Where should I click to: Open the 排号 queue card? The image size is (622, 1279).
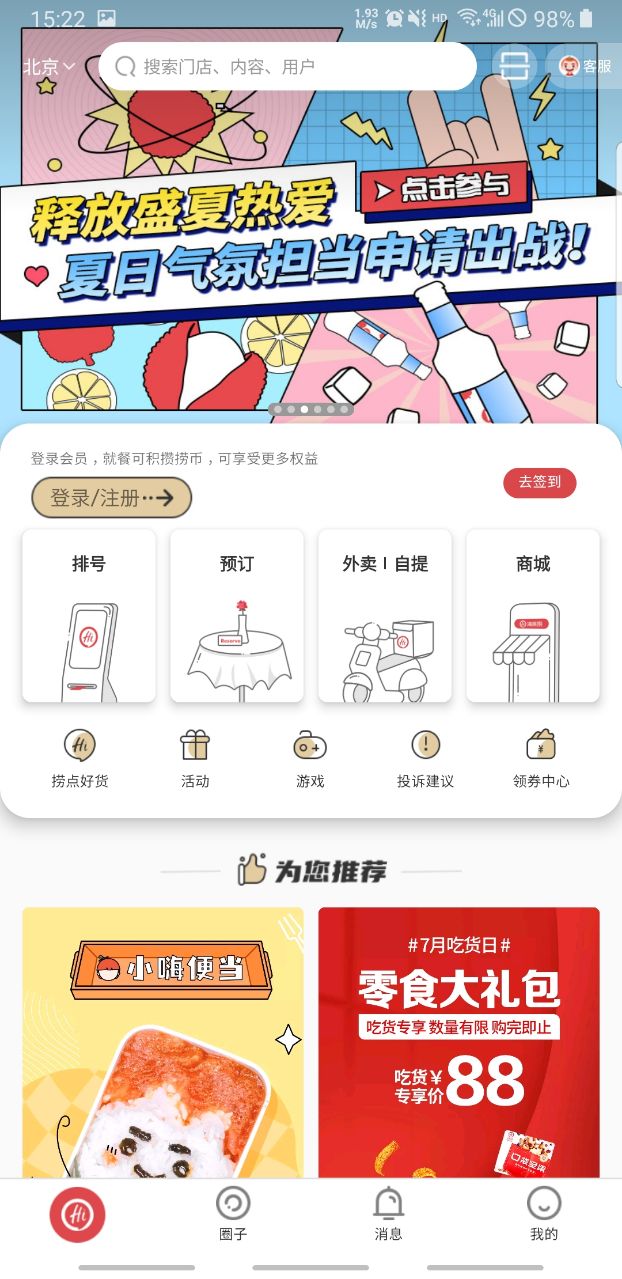89,615
